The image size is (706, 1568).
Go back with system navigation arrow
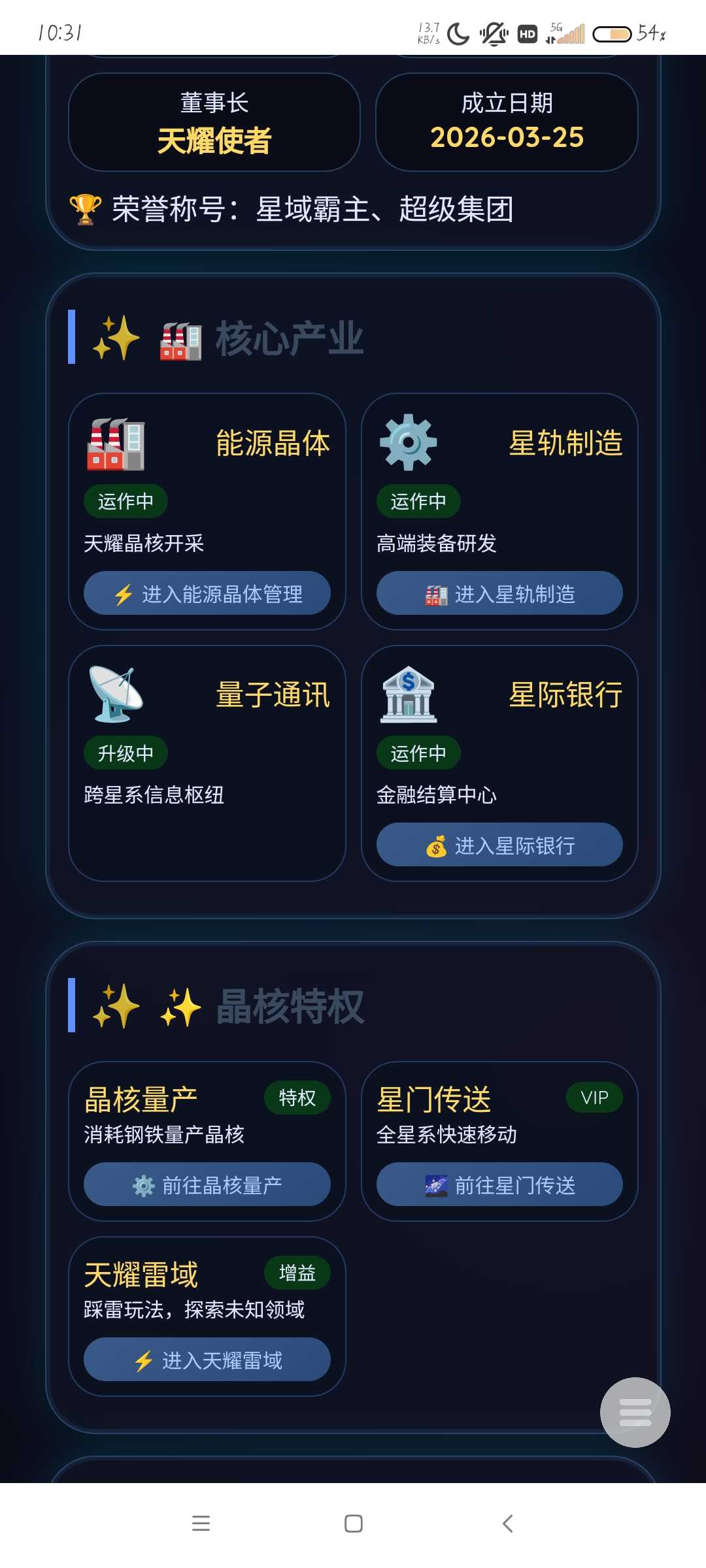pos(507,1524)
